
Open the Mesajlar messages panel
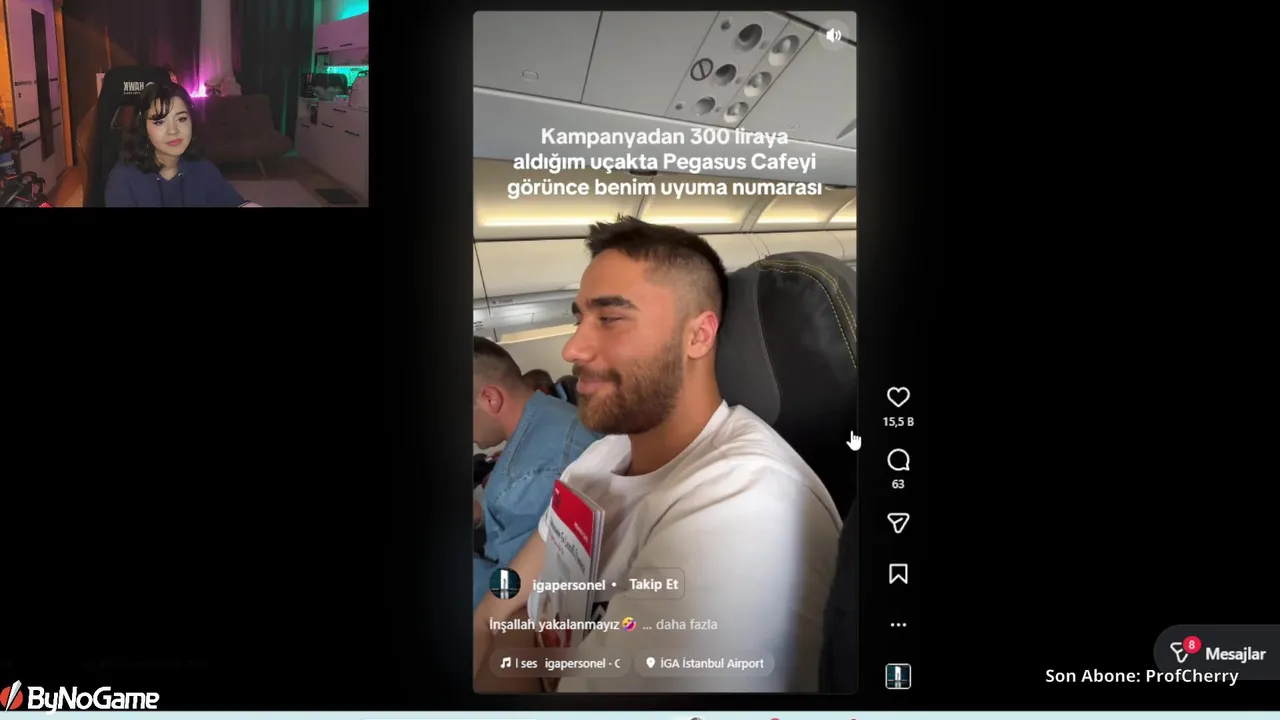tap(1220, 654)
